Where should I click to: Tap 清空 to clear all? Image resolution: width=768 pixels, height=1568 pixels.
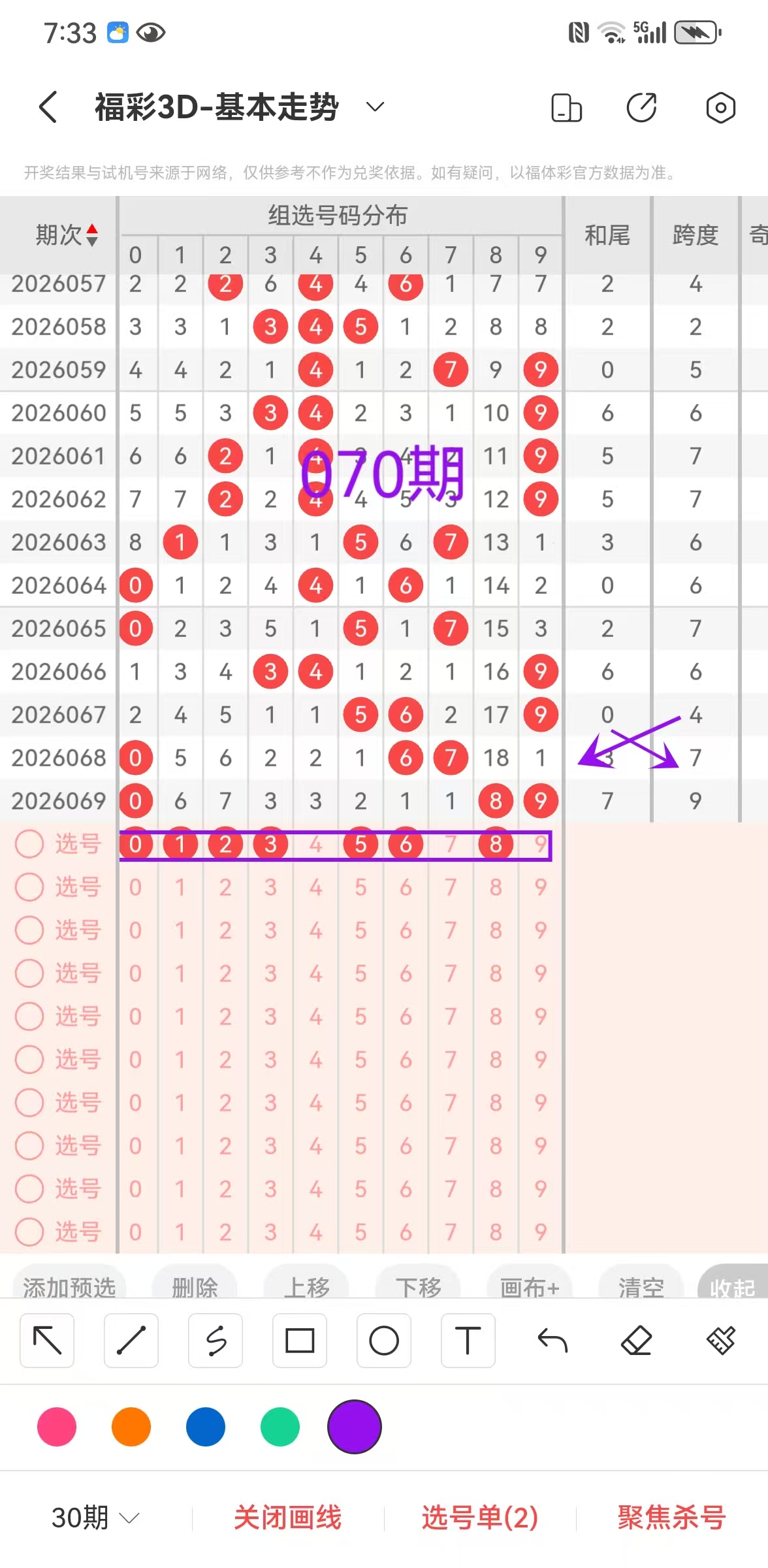tap(641, 1286)
